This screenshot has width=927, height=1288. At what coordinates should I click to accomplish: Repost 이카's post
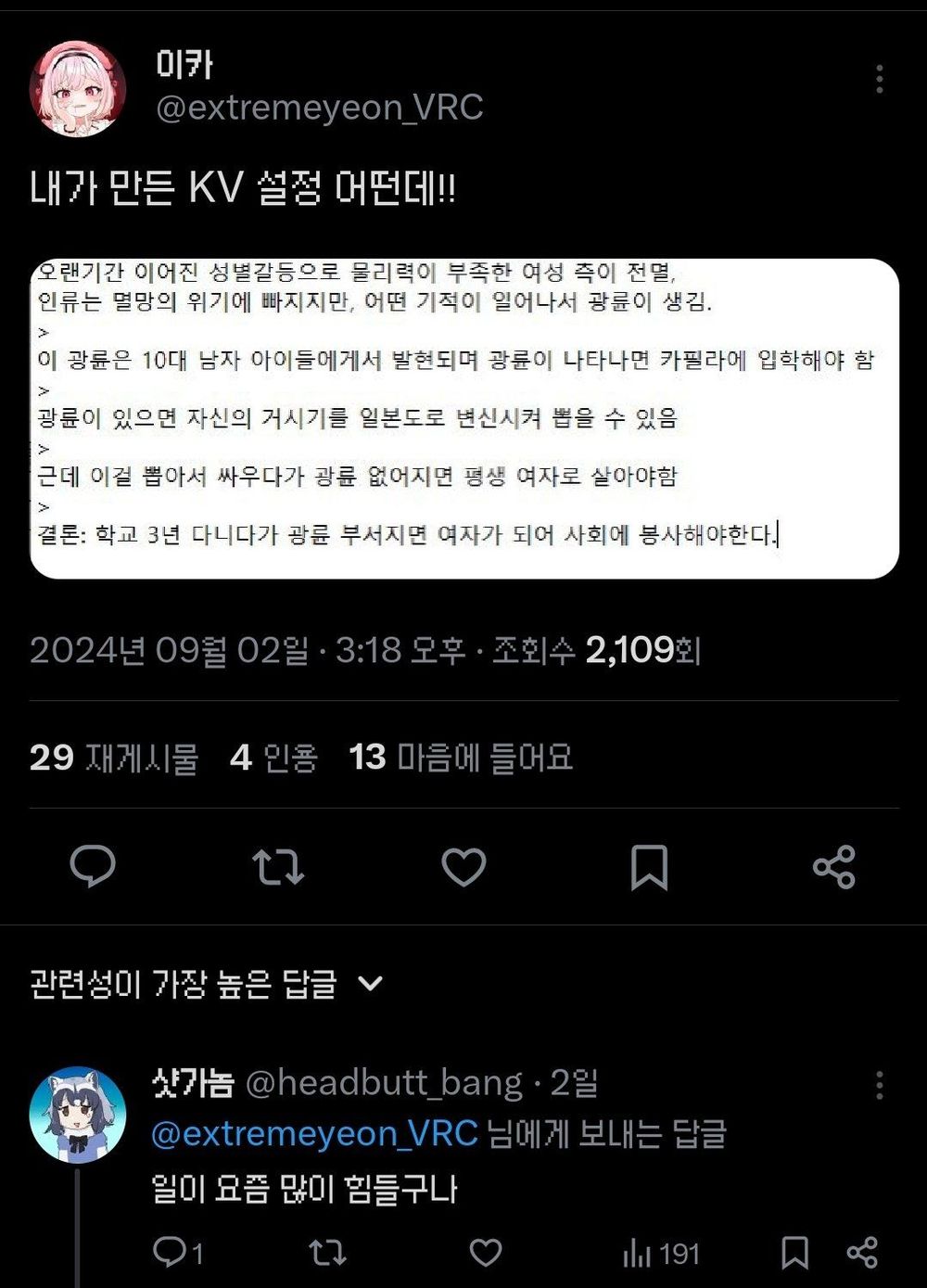(278, 867)
